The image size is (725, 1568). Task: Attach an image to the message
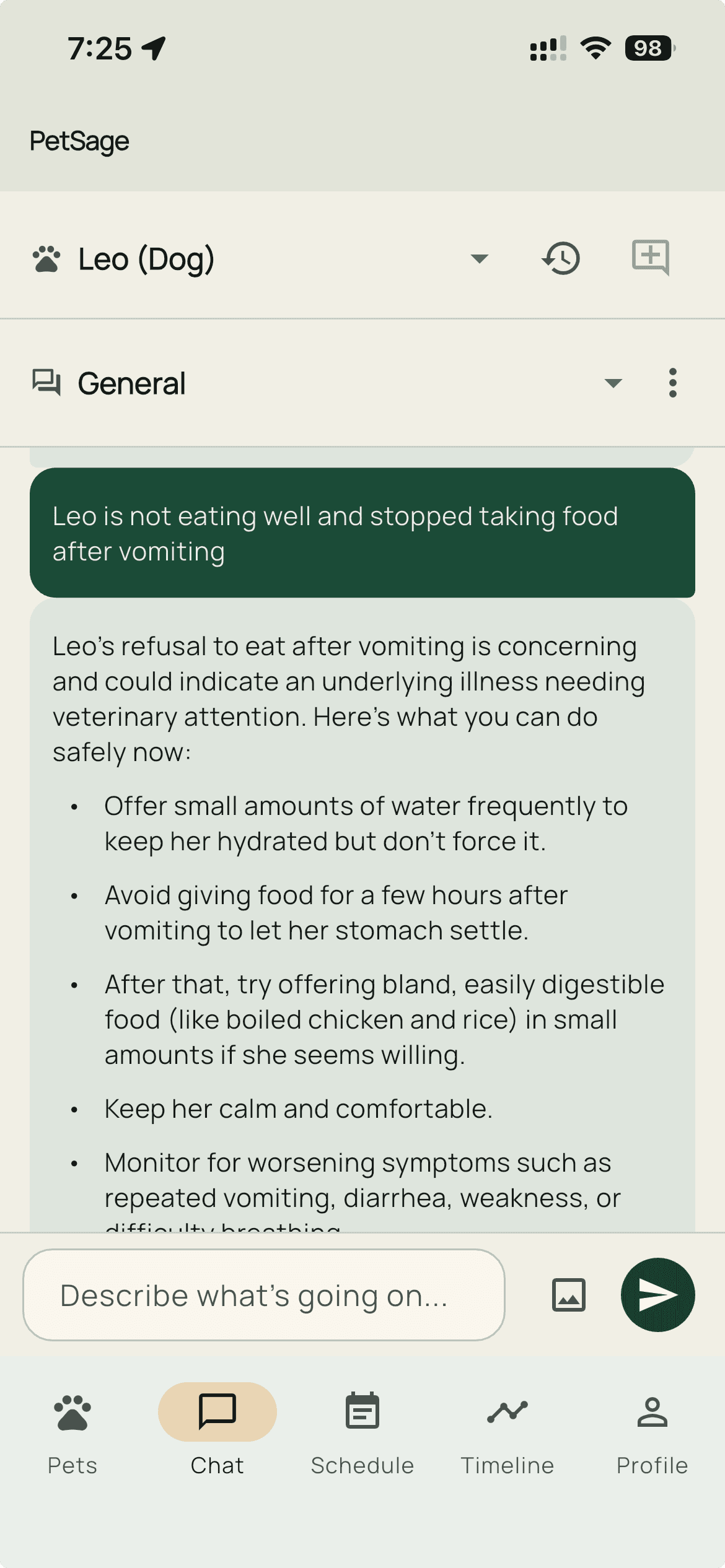pyautogui.click(x=569, y=1295)
